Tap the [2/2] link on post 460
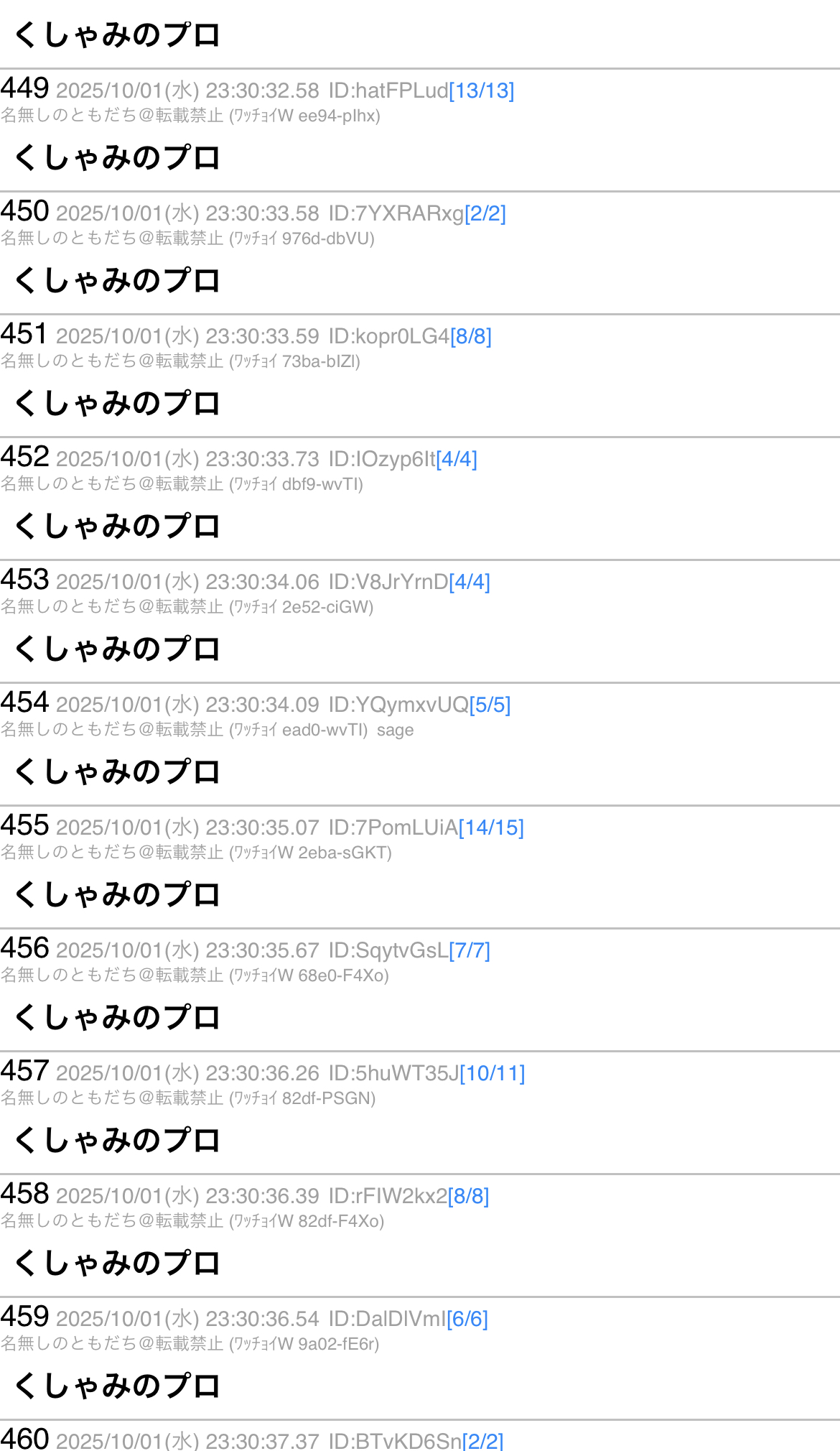The width and height of the screenshot is (840, 1451). (482, 1441)
